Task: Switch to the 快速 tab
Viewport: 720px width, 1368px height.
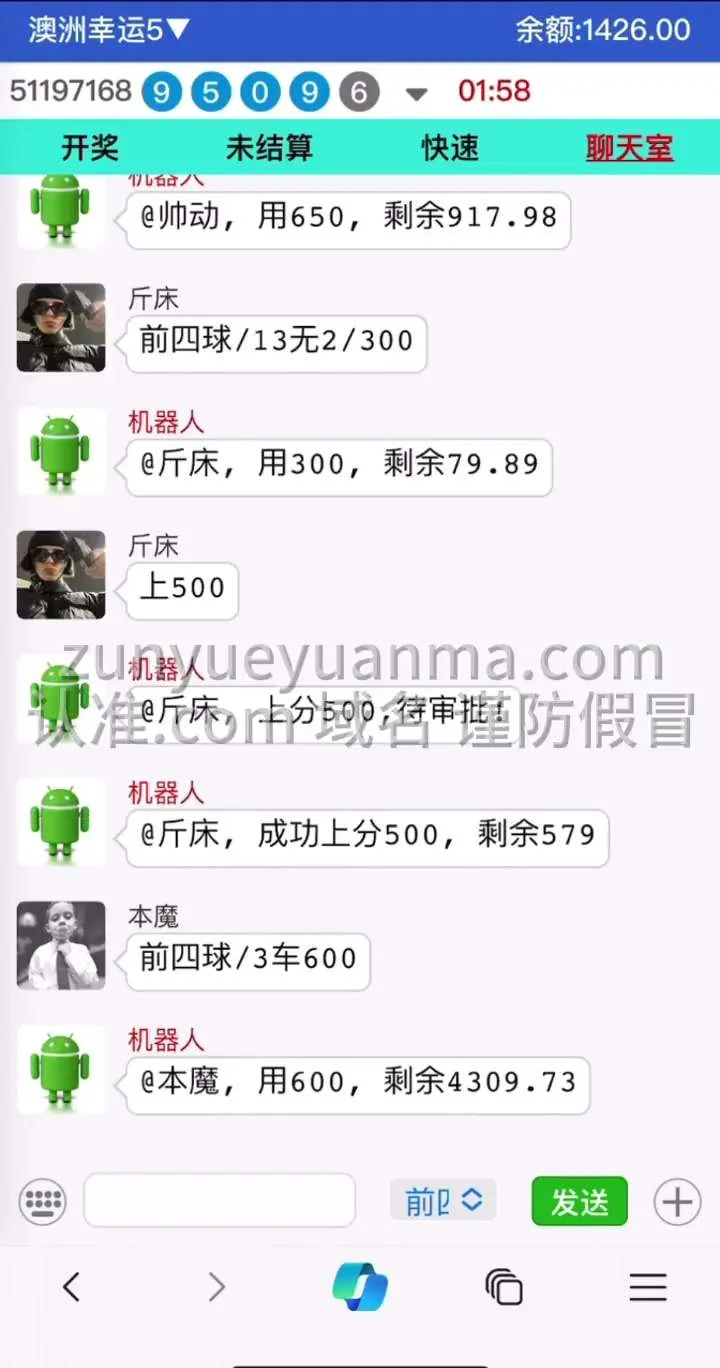Action: pos(450,148)
